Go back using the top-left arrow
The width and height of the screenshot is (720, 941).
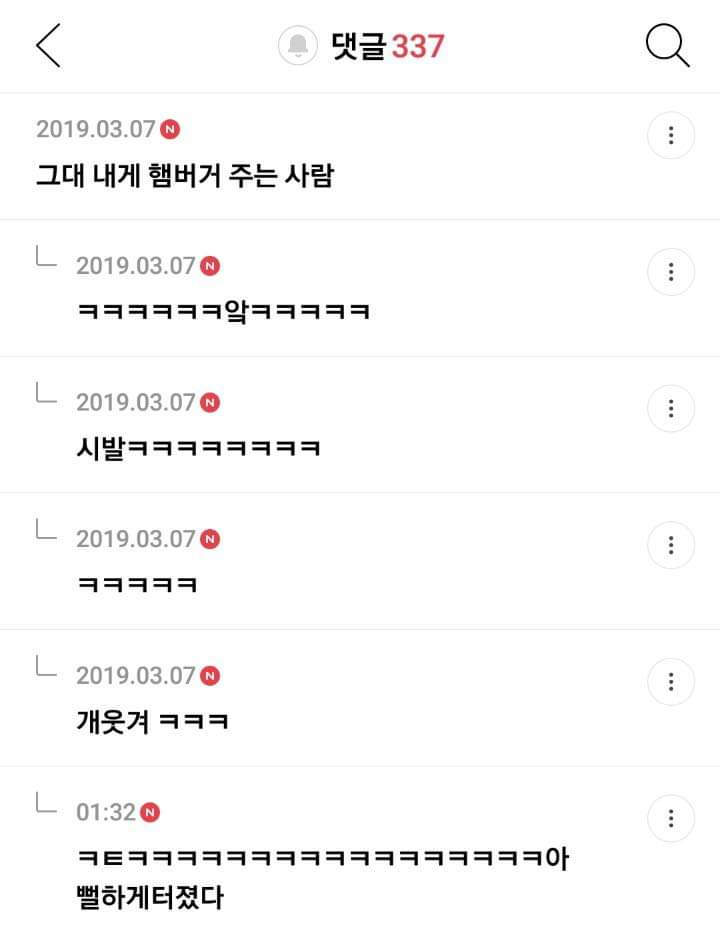tap(49, 46)
